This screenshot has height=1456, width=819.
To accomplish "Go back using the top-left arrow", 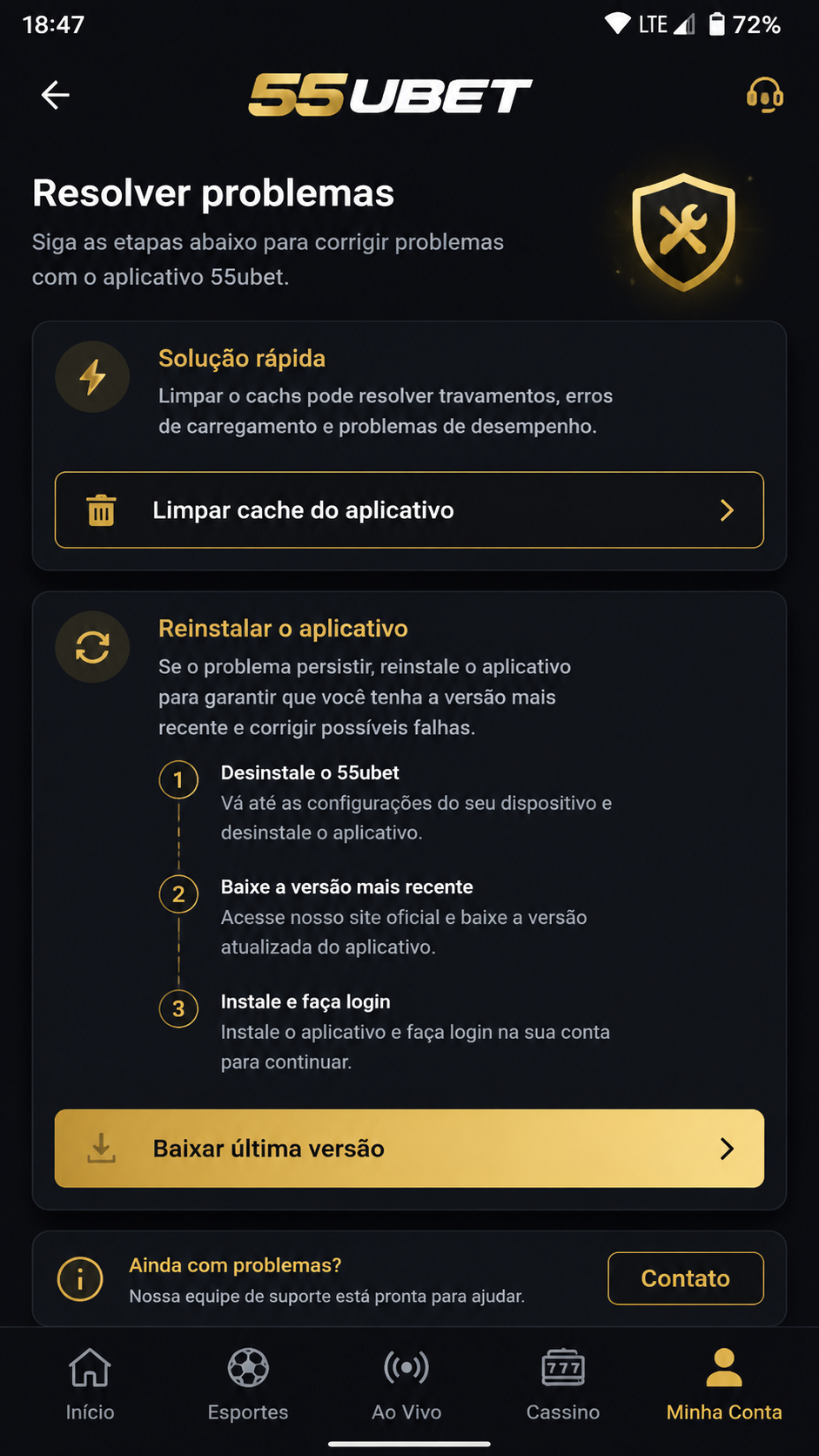I will (x=56, y=95).
